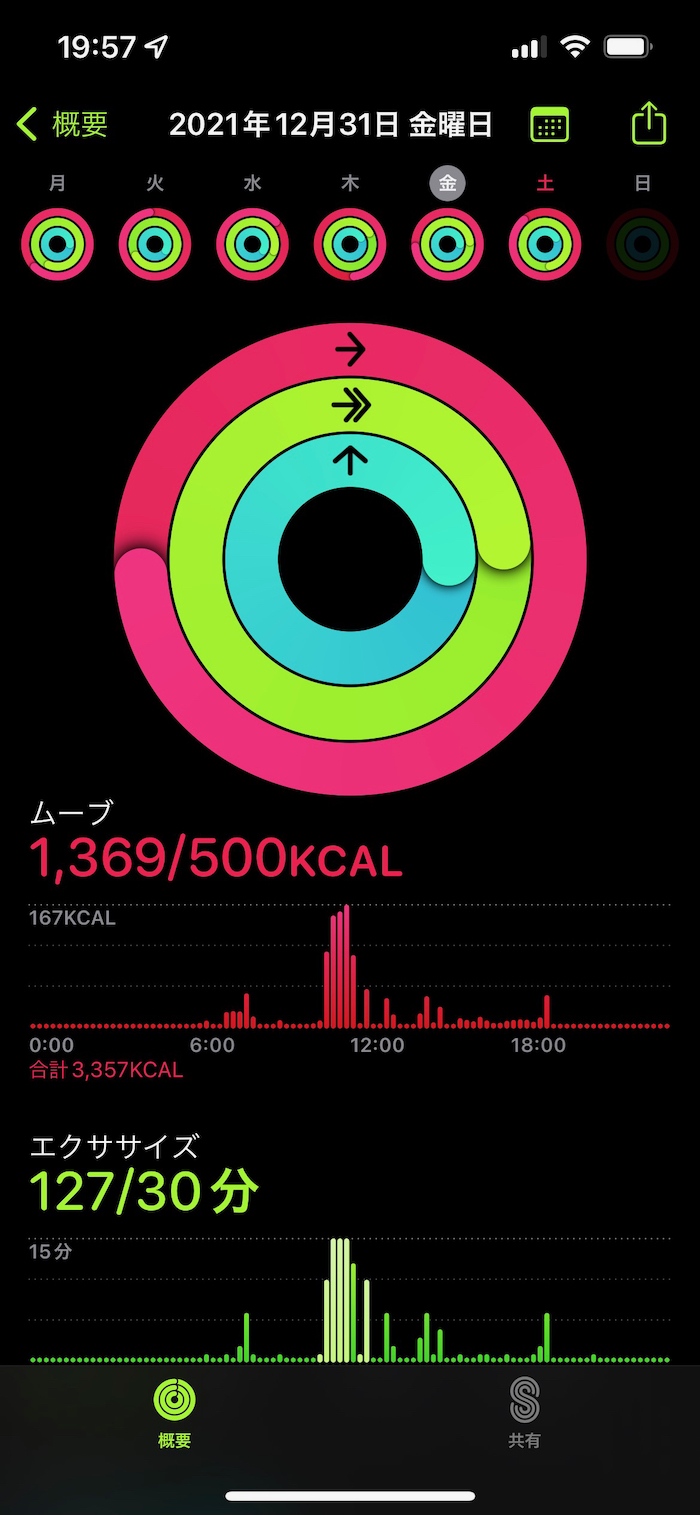Image resolution: width=700 pixels, height=1515 pixels.
Task: Select Sunday (日) activity rings
Action: pyautogui.click(x=642, y=243)
